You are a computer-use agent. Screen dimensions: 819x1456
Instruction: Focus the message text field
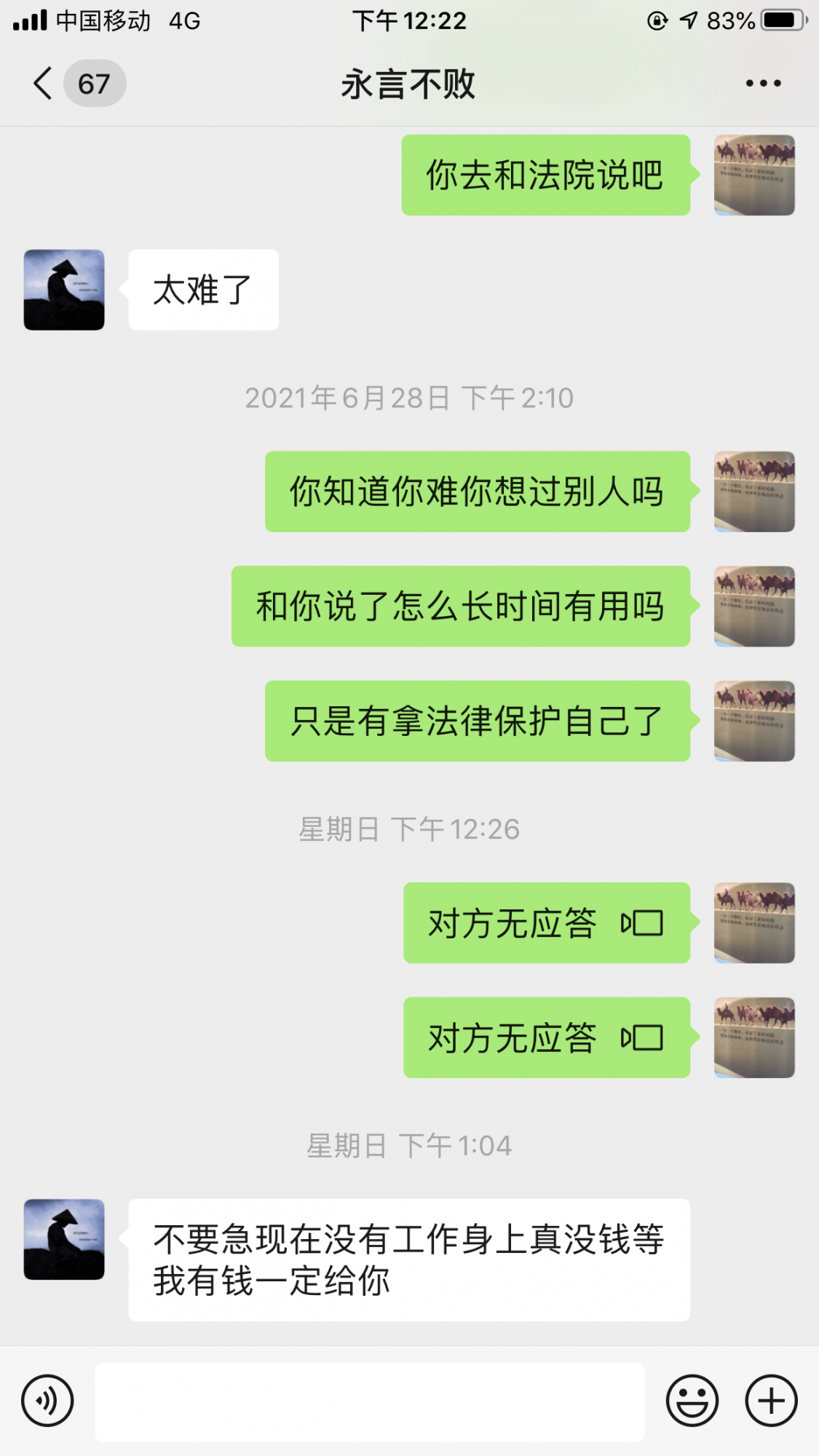pyautogui.click(x=370, y=1402)
